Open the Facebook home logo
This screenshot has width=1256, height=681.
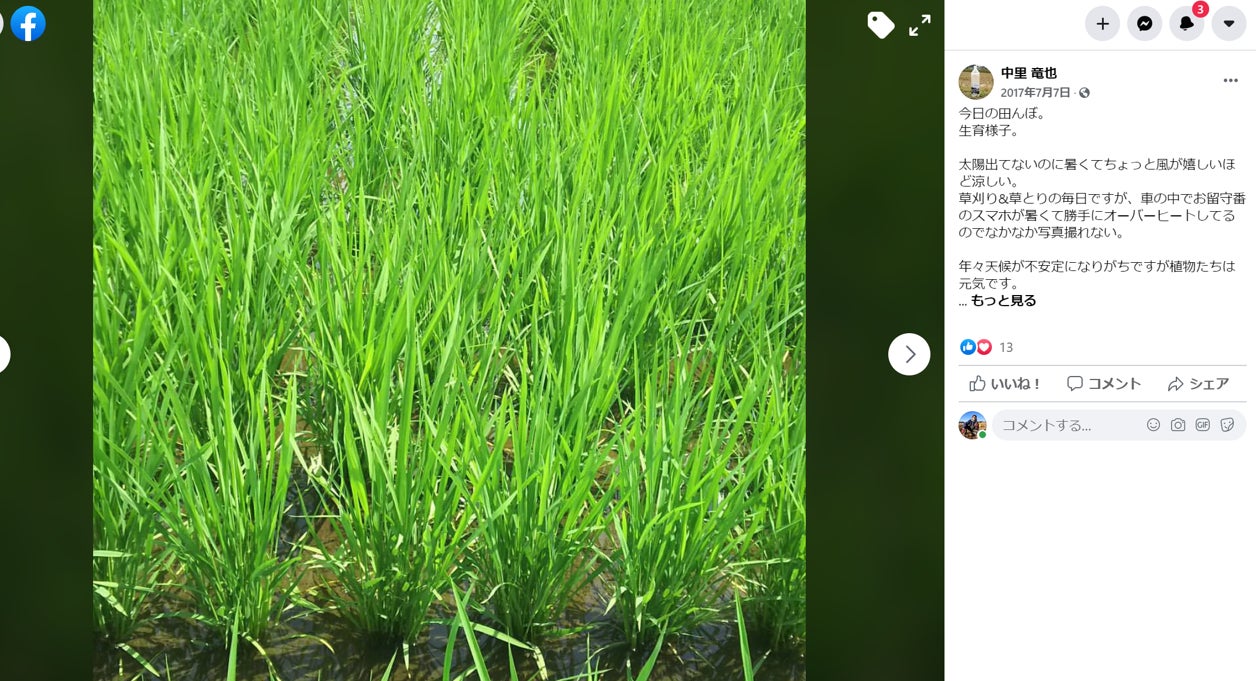pos(28,24)
